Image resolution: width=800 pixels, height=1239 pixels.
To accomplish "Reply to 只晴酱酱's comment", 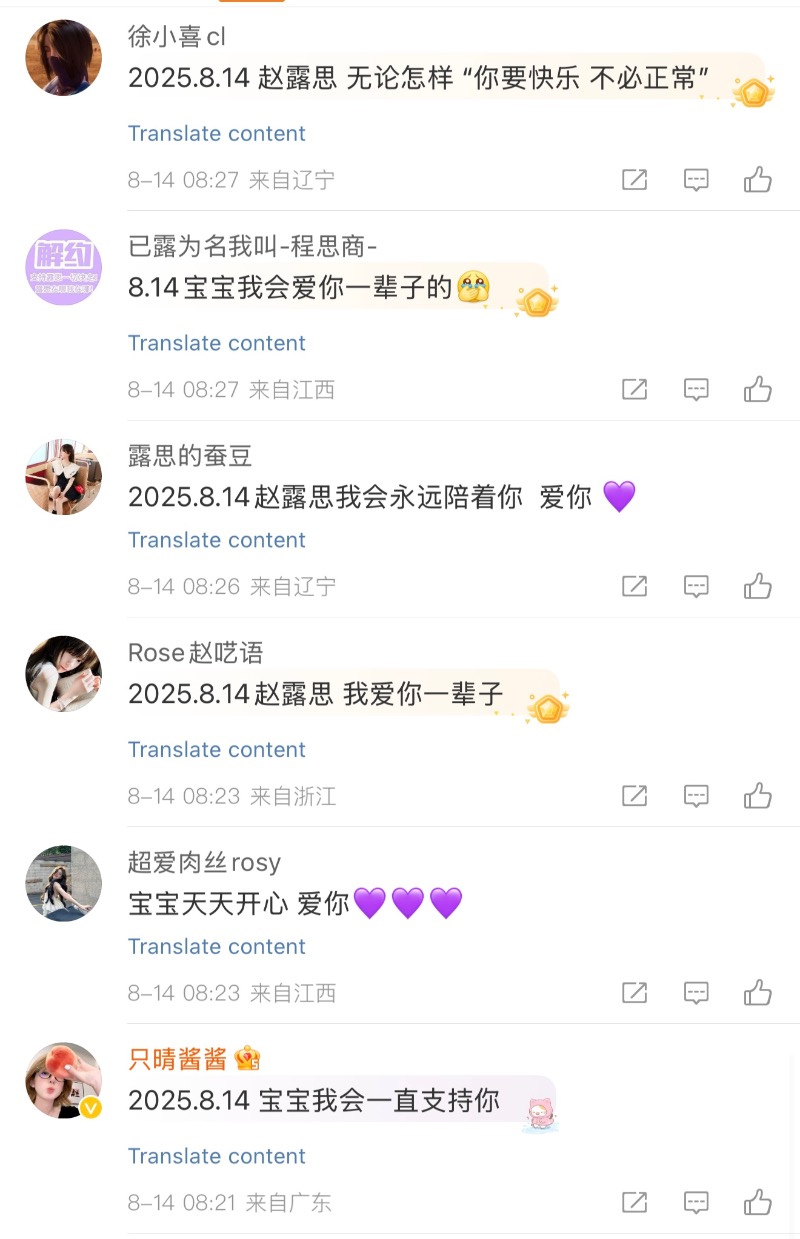I will (x=696, y=1202).
